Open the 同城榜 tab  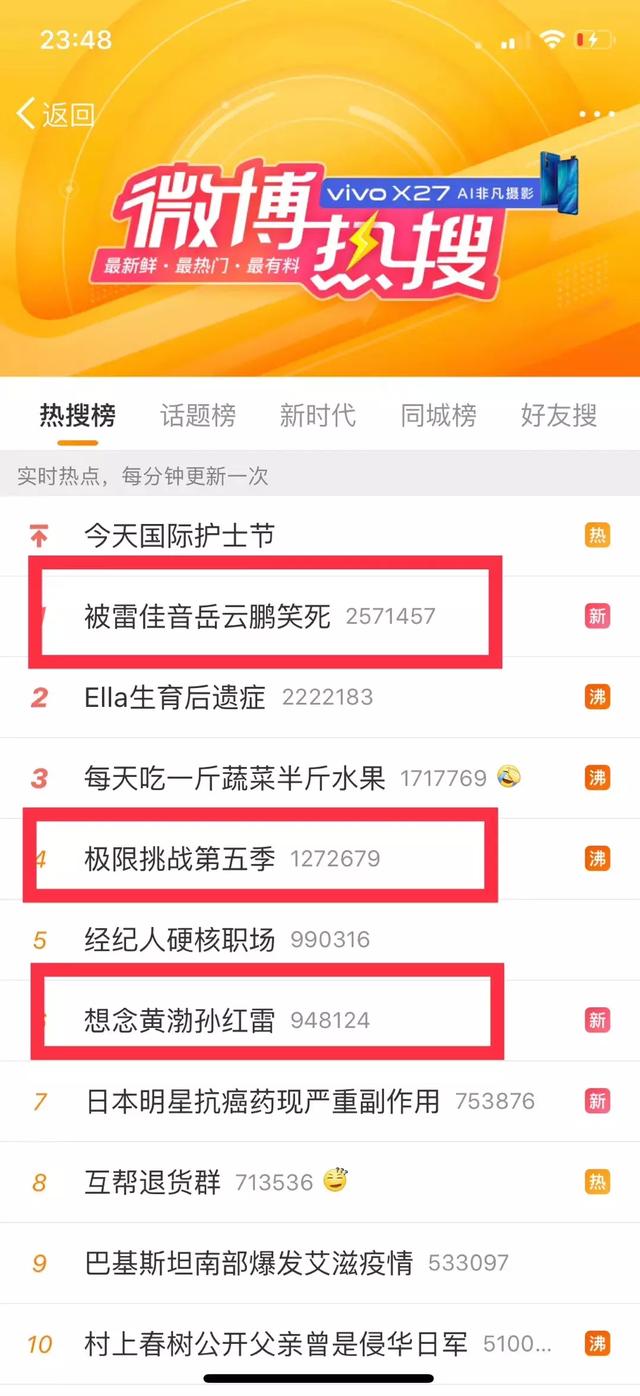[x=438, y=415]
